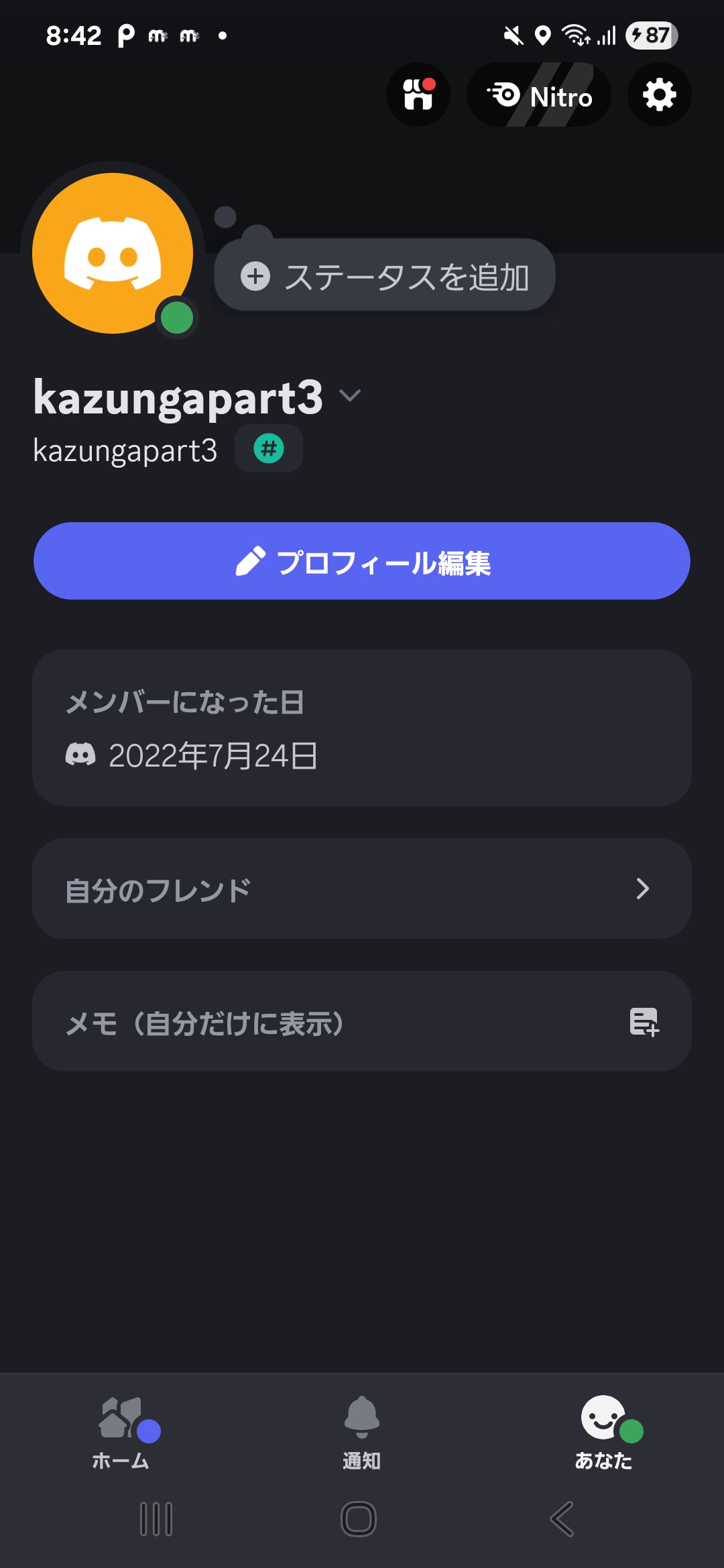Open the Discord Shop icon at top
724x1568 pixels.
[x=418, y=95]
